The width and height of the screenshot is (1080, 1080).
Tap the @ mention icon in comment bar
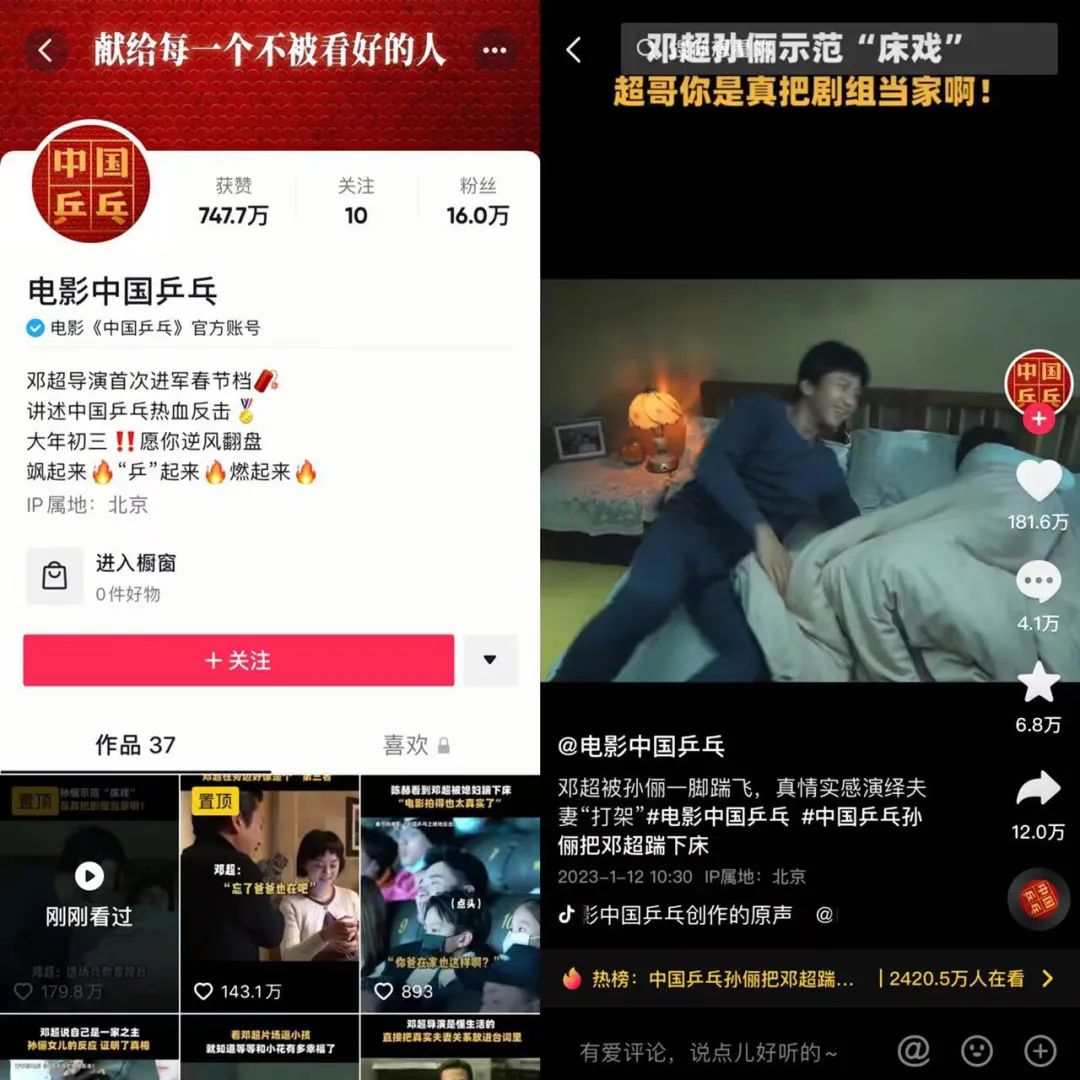coord(913,1050)
